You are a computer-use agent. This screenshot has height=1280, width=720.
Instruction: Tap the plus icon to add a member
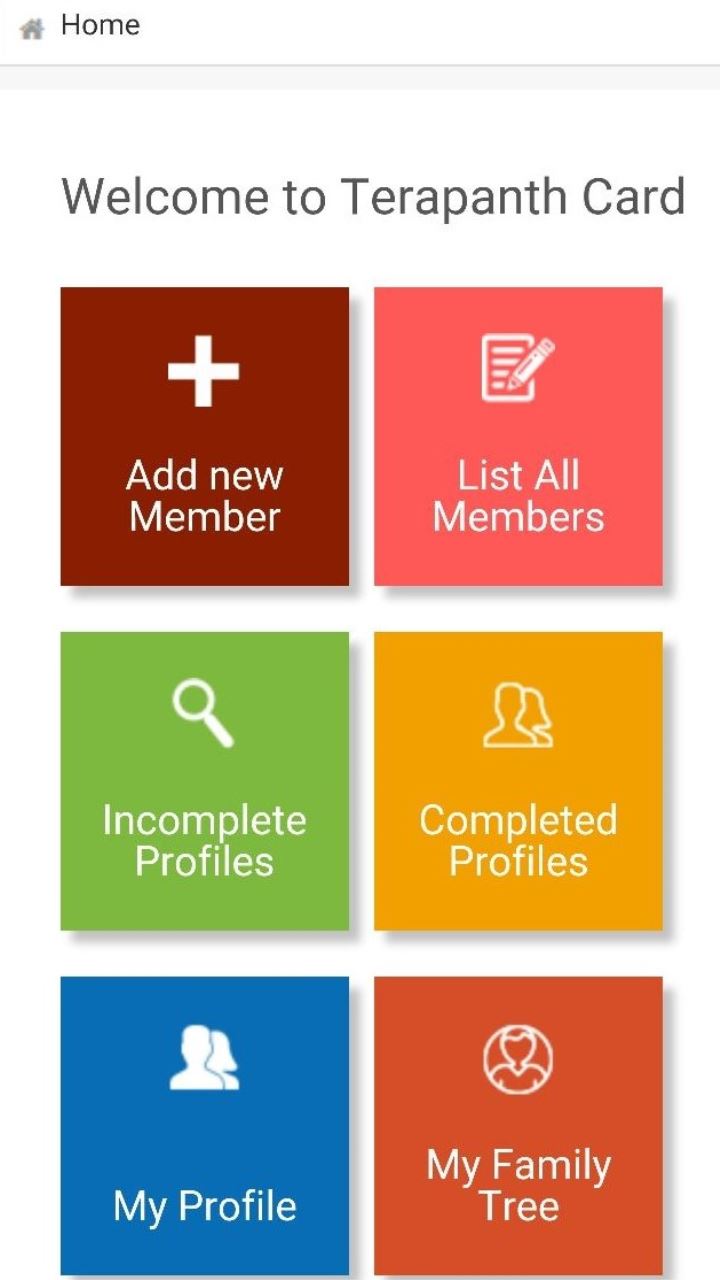click(x=203, y=370)
